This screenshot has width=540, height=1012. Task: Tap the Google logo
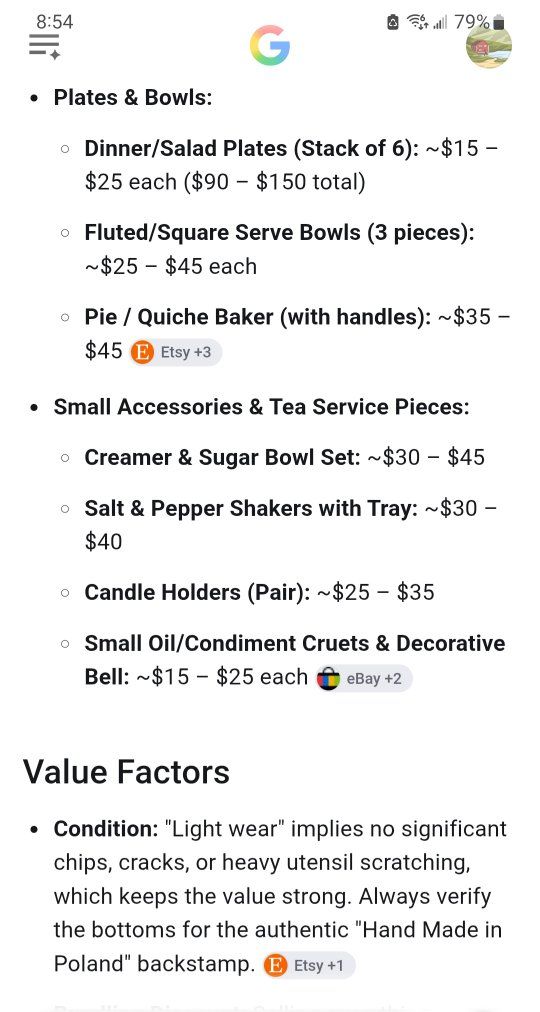(270, 46)
